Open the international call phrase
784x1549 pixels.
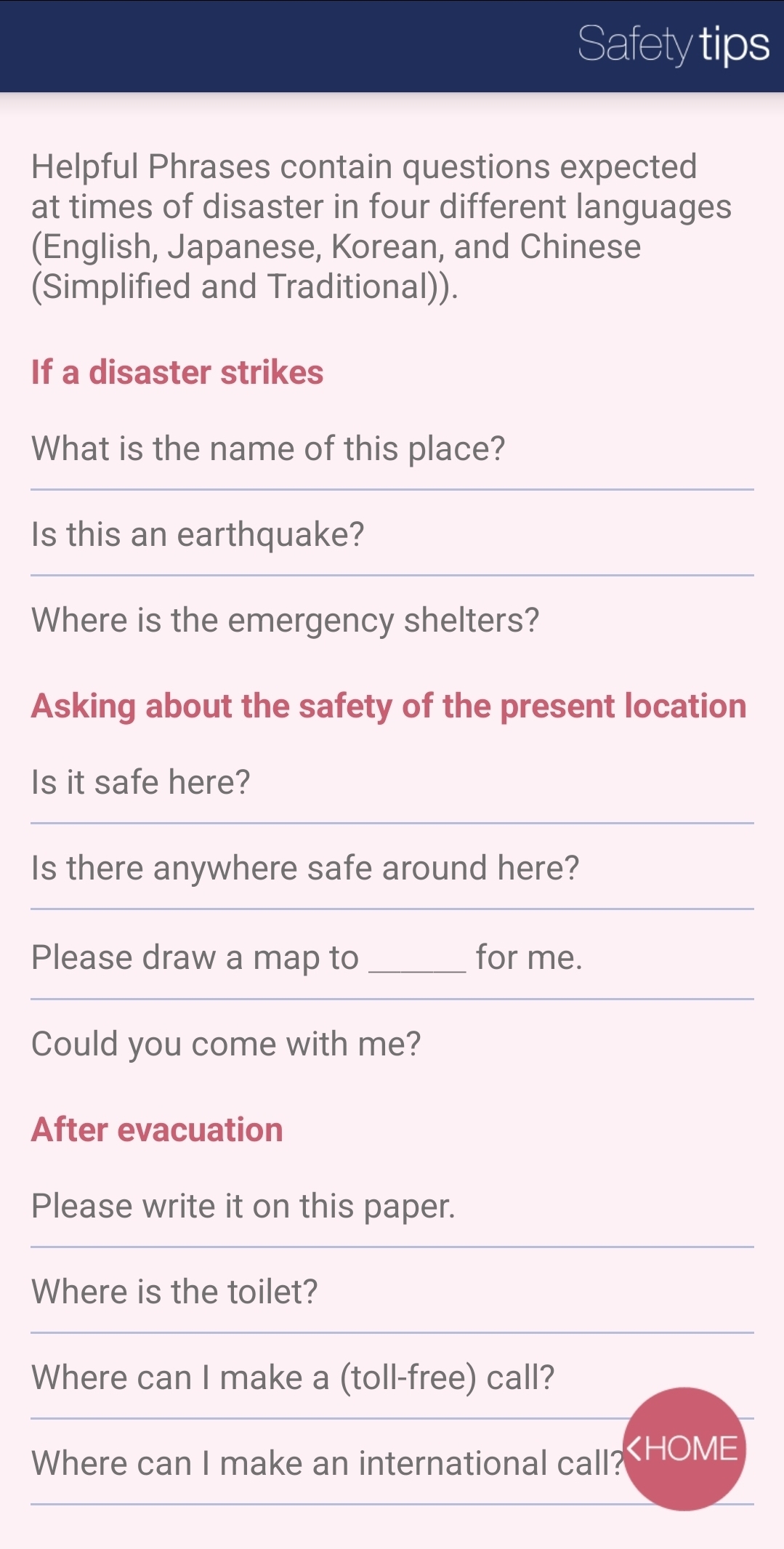327,1463
